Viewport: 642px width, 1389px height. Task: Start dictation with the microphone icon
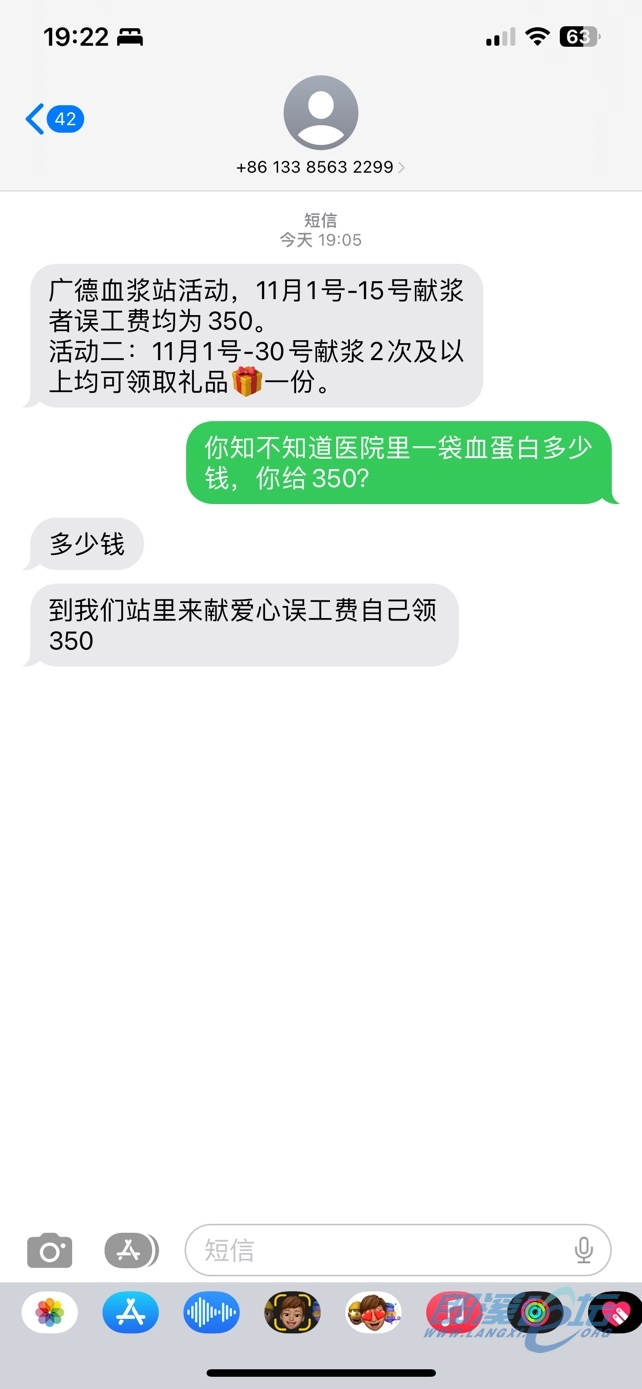pos(584,1250)
